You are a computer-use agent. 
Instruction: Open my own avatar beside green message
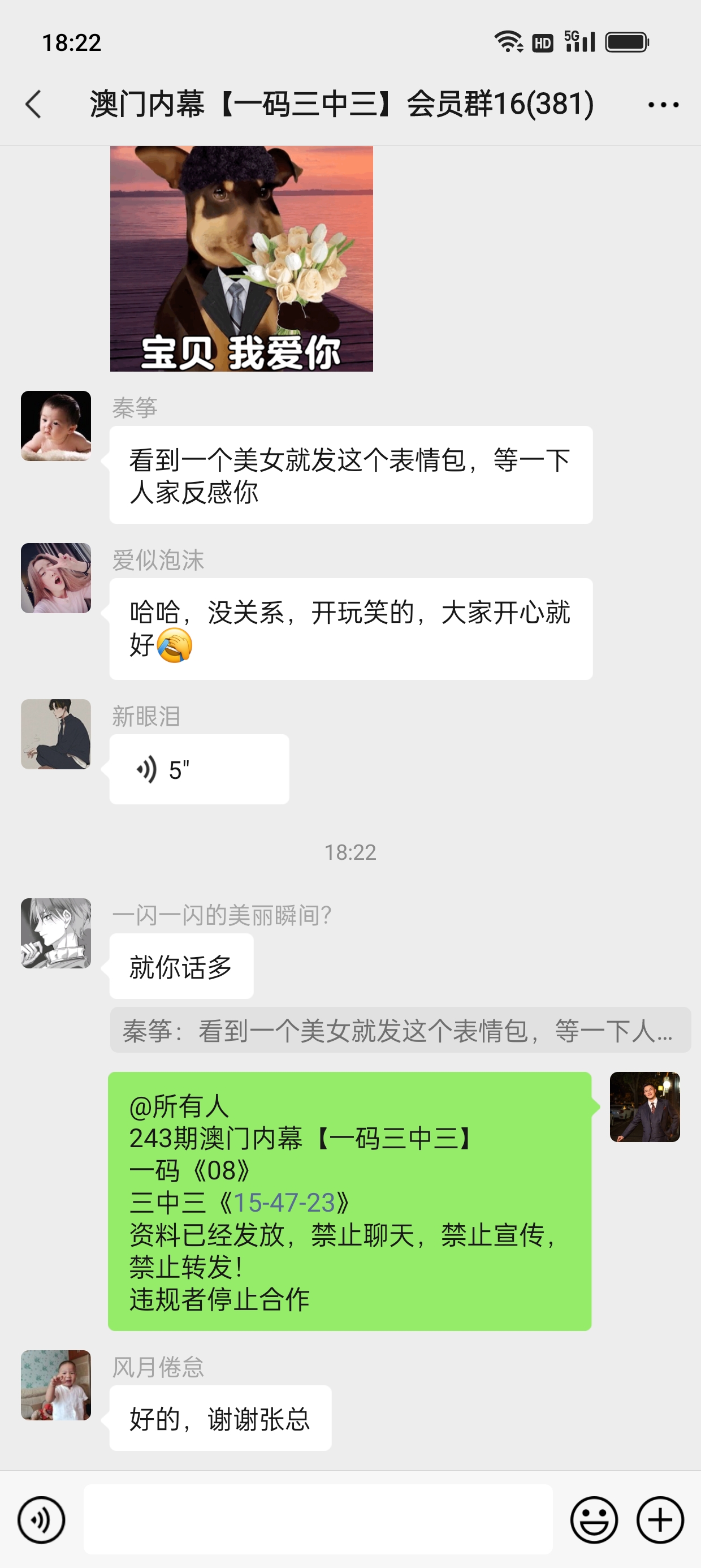pyautogui.click(x=644, y=1106)
